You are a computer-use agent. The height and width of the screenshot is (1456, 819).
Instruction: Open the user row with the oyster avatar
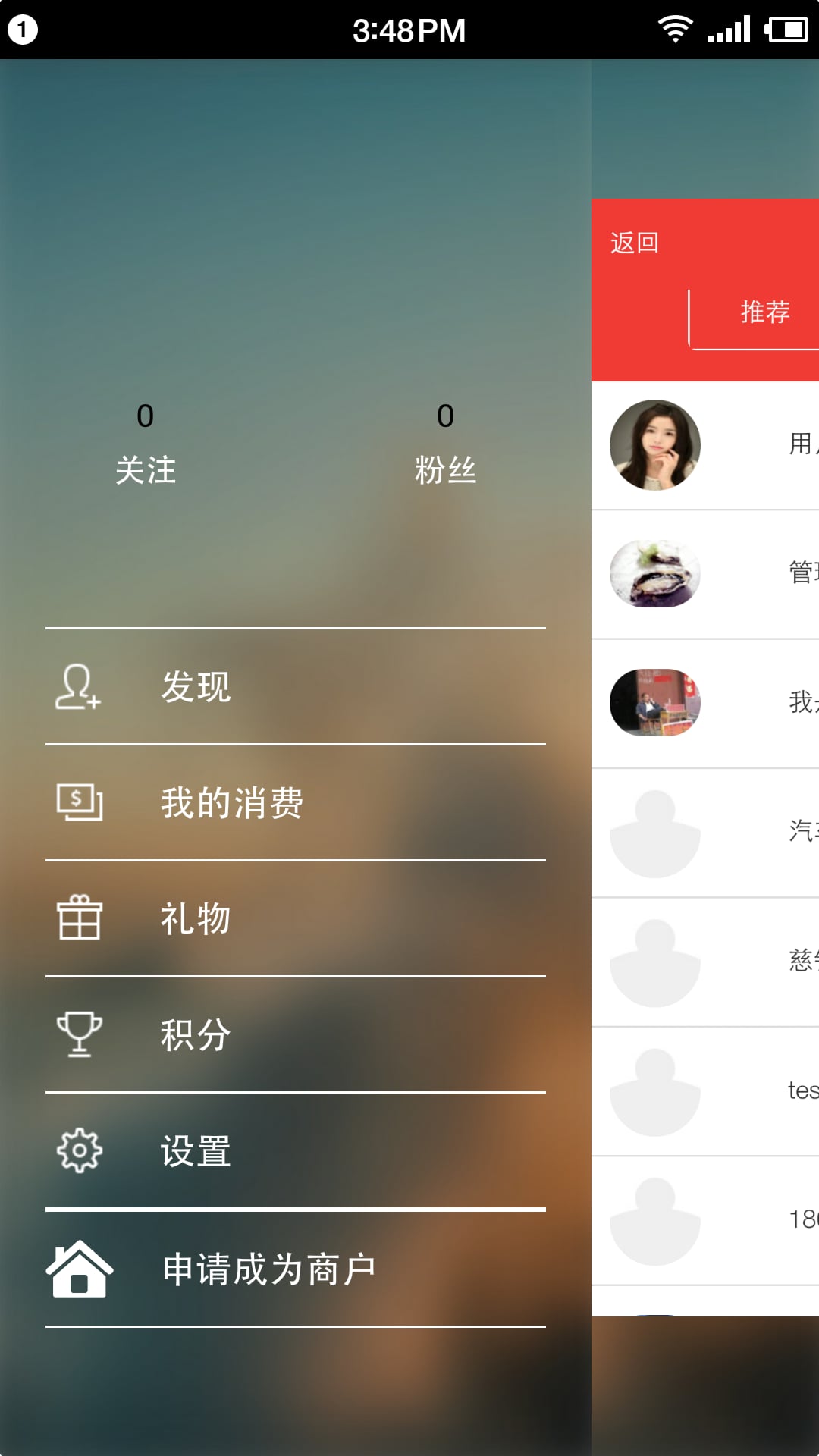click(x=705, y=575)
